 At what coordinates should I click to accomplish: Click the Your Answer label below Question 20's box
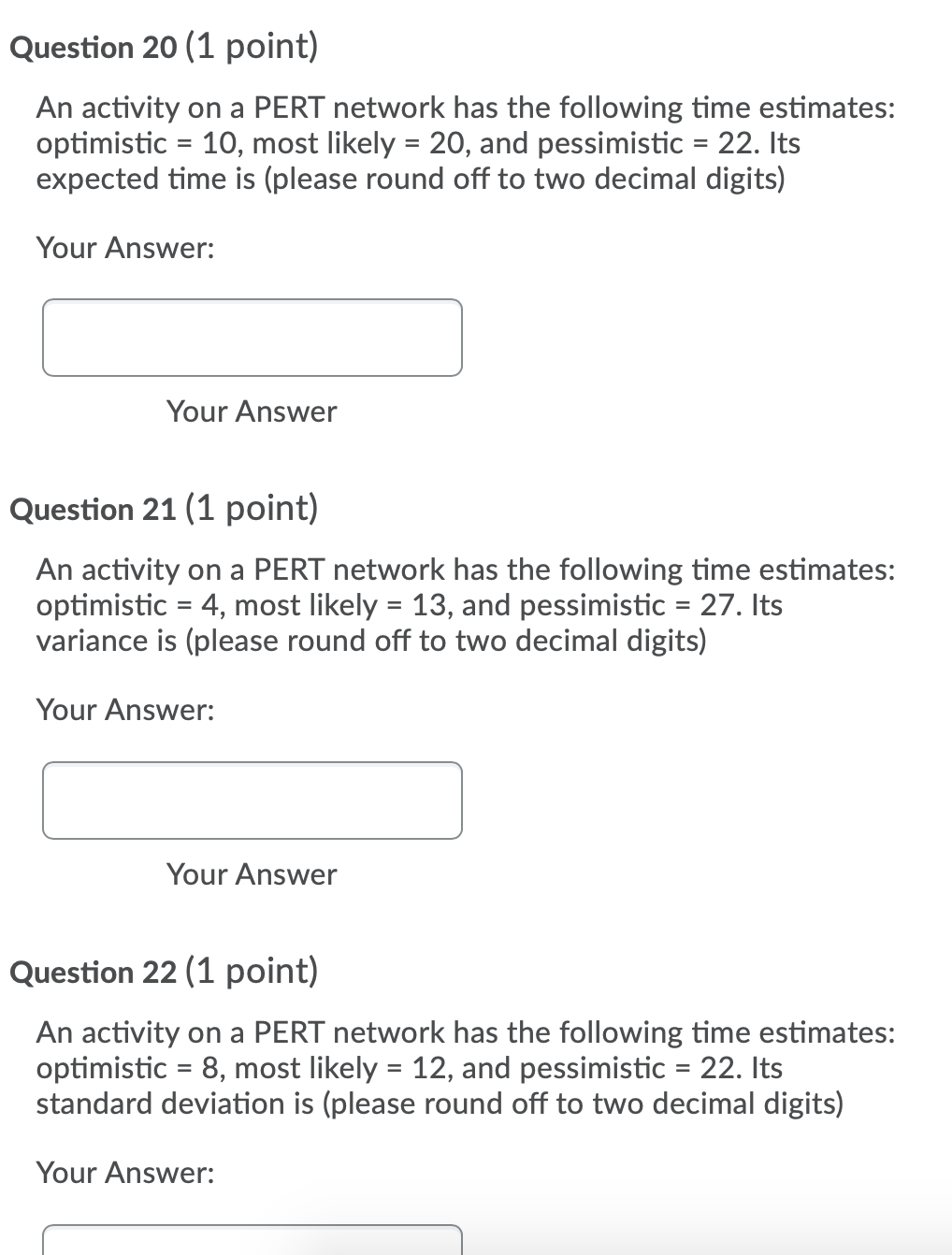pos(252,411)
